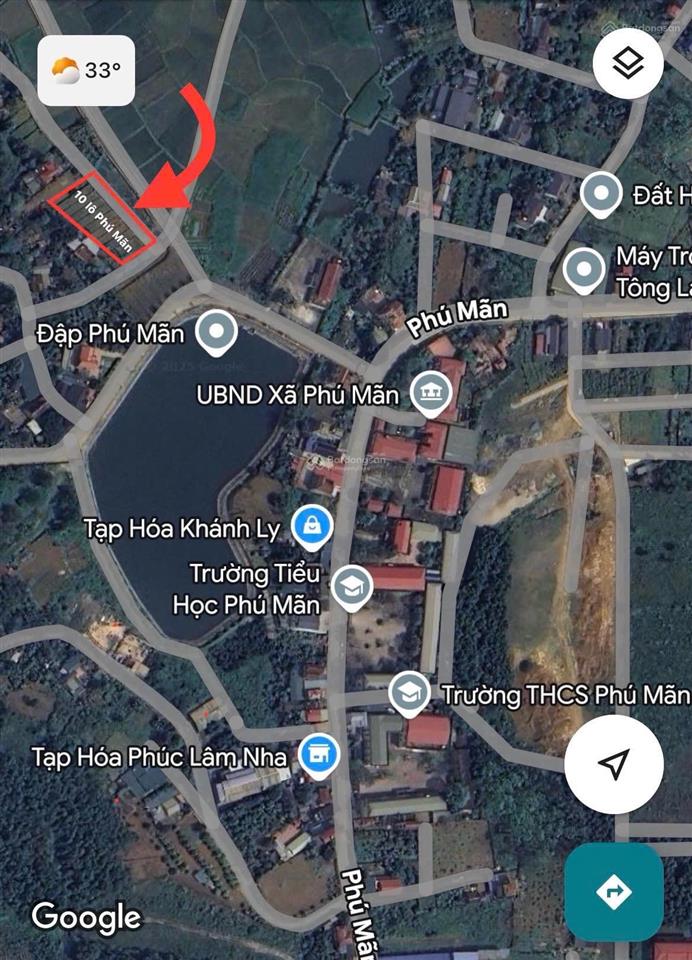692x960 pixels.
Task: Open UBND Xã Phú Mãn place marker
Action: [x=431, y=391]
